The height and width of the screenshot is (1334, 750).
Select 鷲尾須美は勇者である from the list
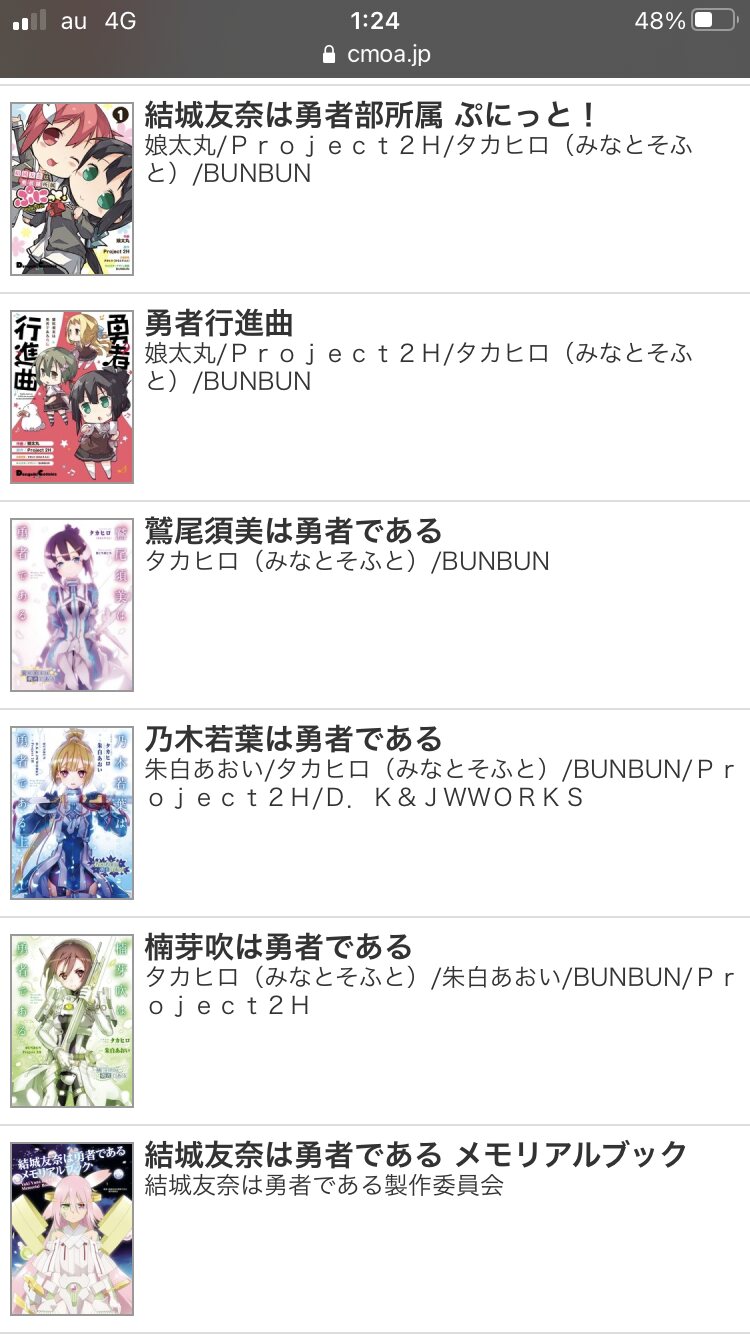294,531
